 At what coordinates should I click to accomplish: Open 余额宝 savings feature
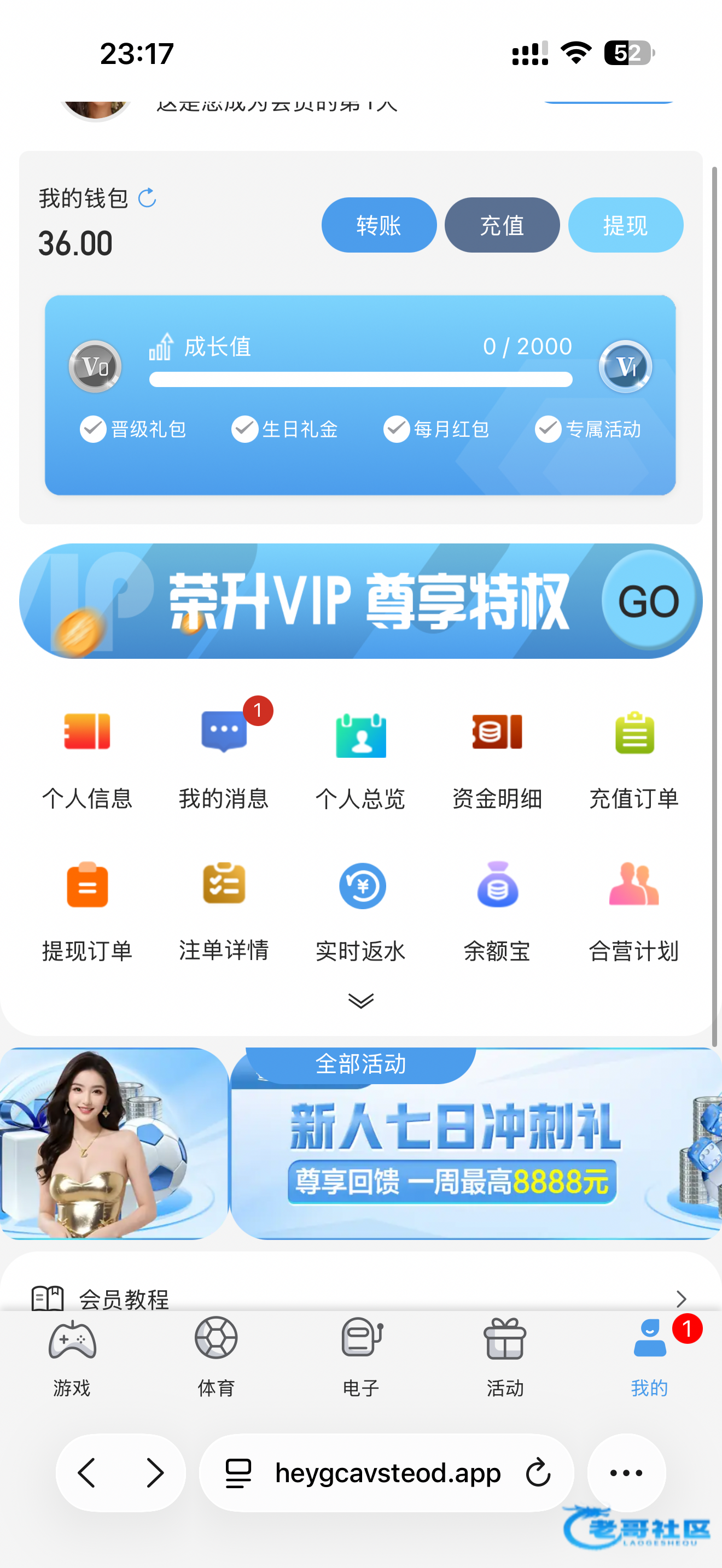click(497, 911)
